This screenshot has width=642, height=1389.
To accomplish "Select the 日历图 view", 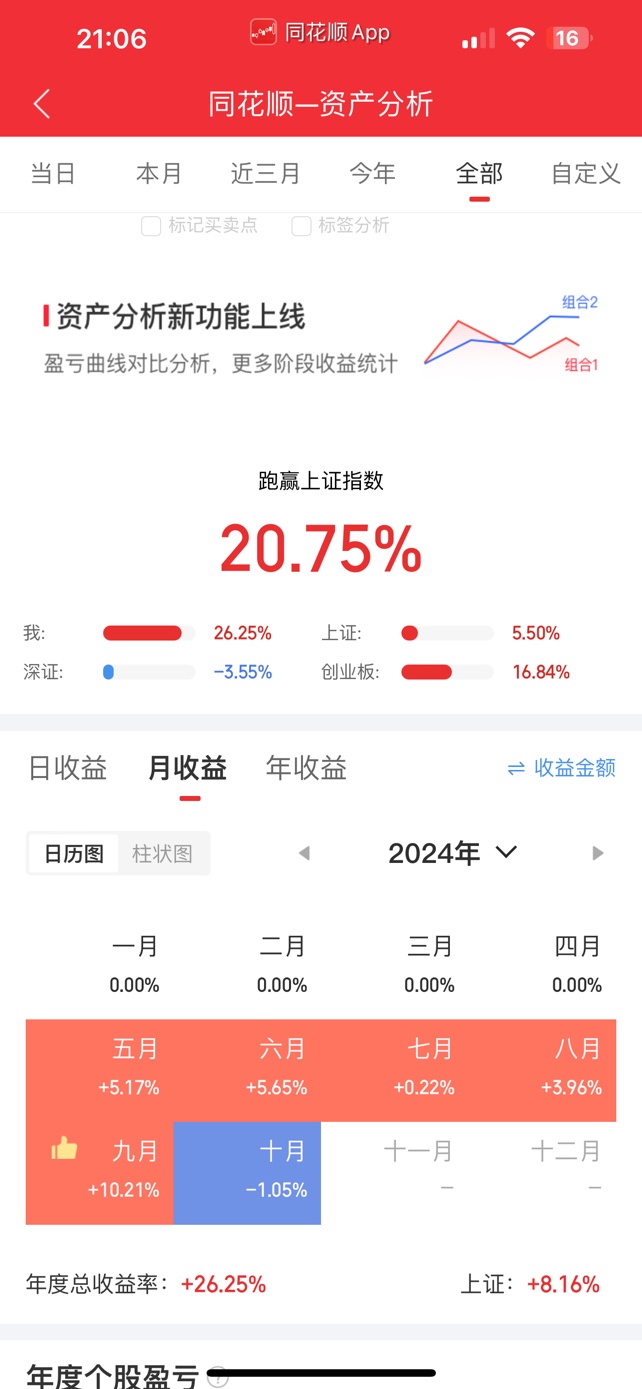I will click(x=73, y=854).
